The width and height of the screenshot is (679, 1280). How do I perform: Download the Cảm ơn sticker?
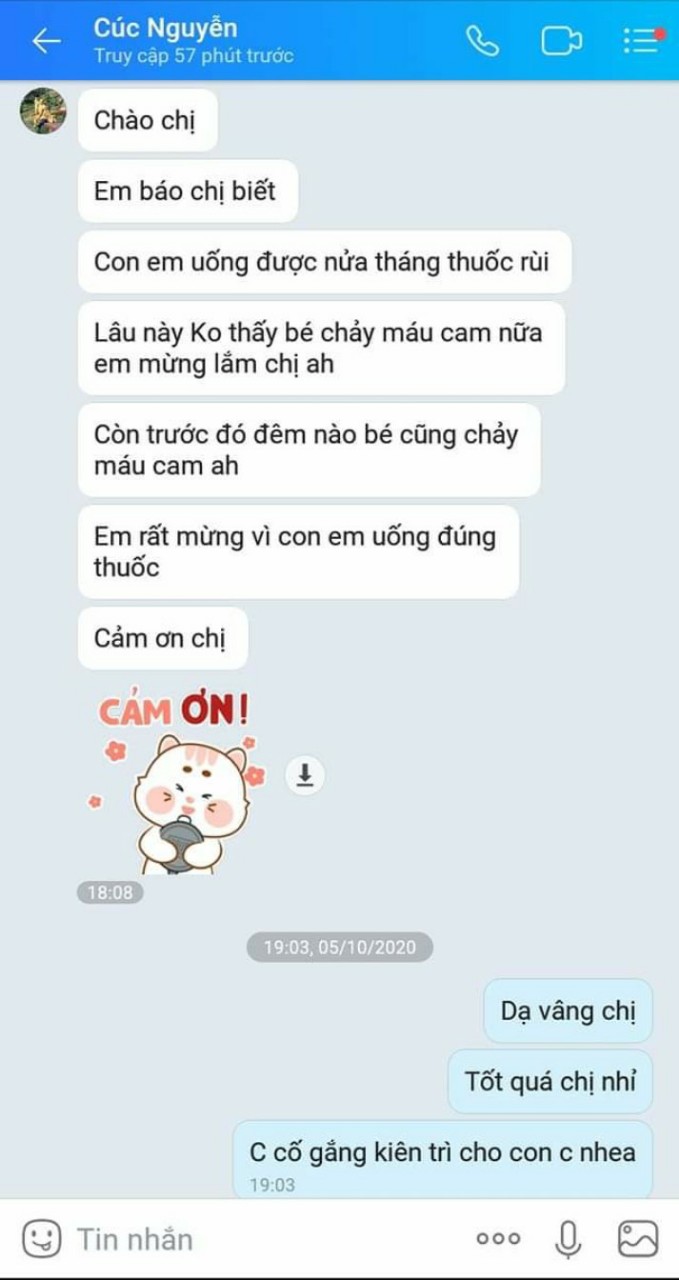pos(305,775)
